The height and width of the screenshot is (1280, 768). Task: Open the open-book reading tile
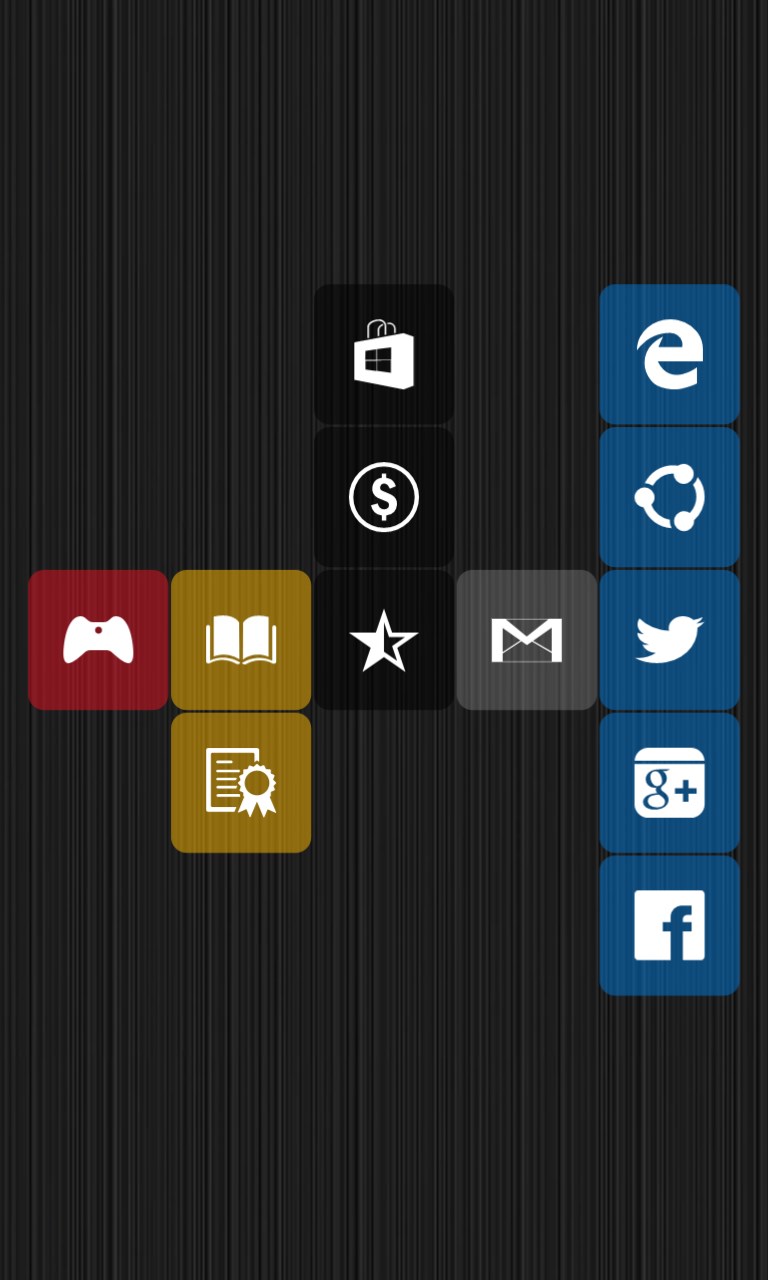pos(241,640)
